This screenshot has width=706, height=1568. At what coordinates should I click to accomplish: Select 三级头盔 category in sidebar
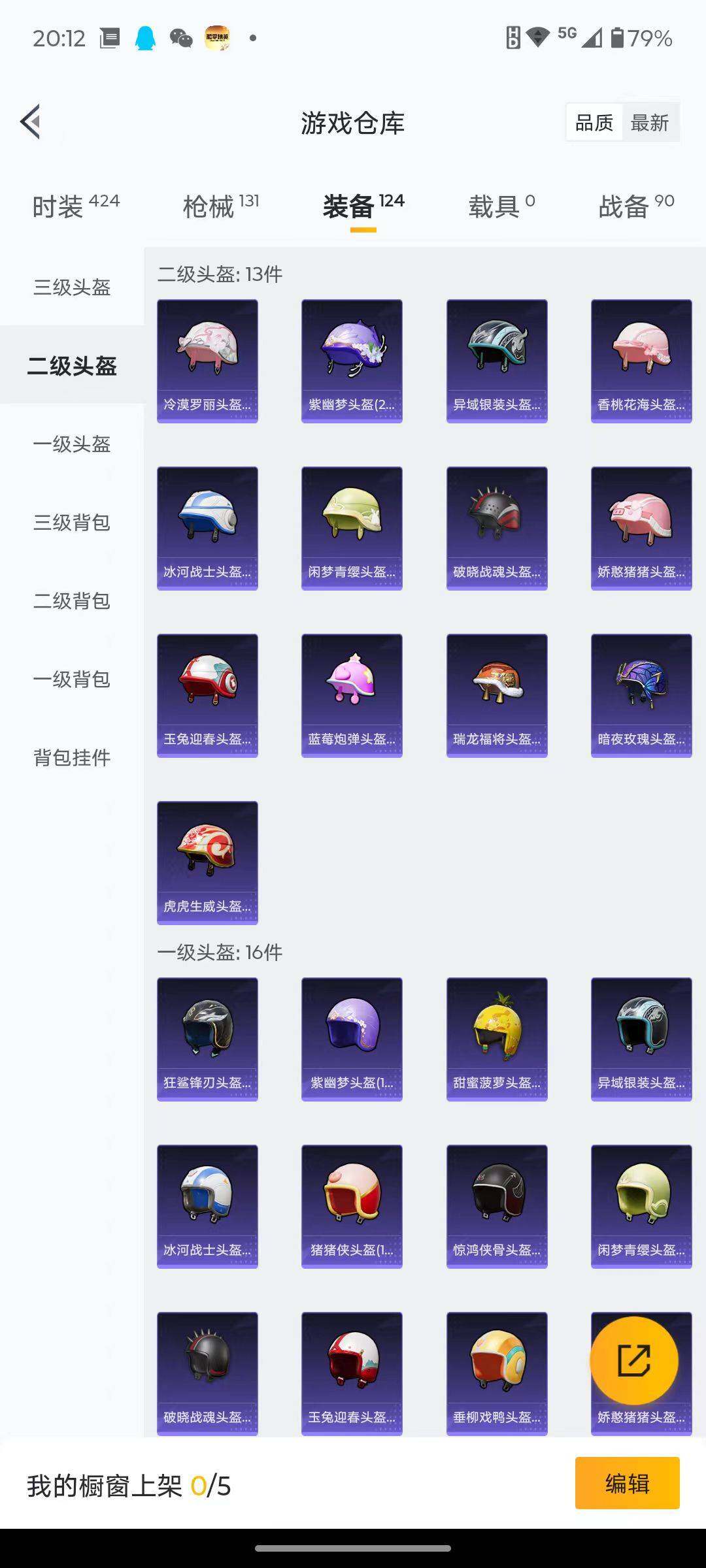click(73, 287)
